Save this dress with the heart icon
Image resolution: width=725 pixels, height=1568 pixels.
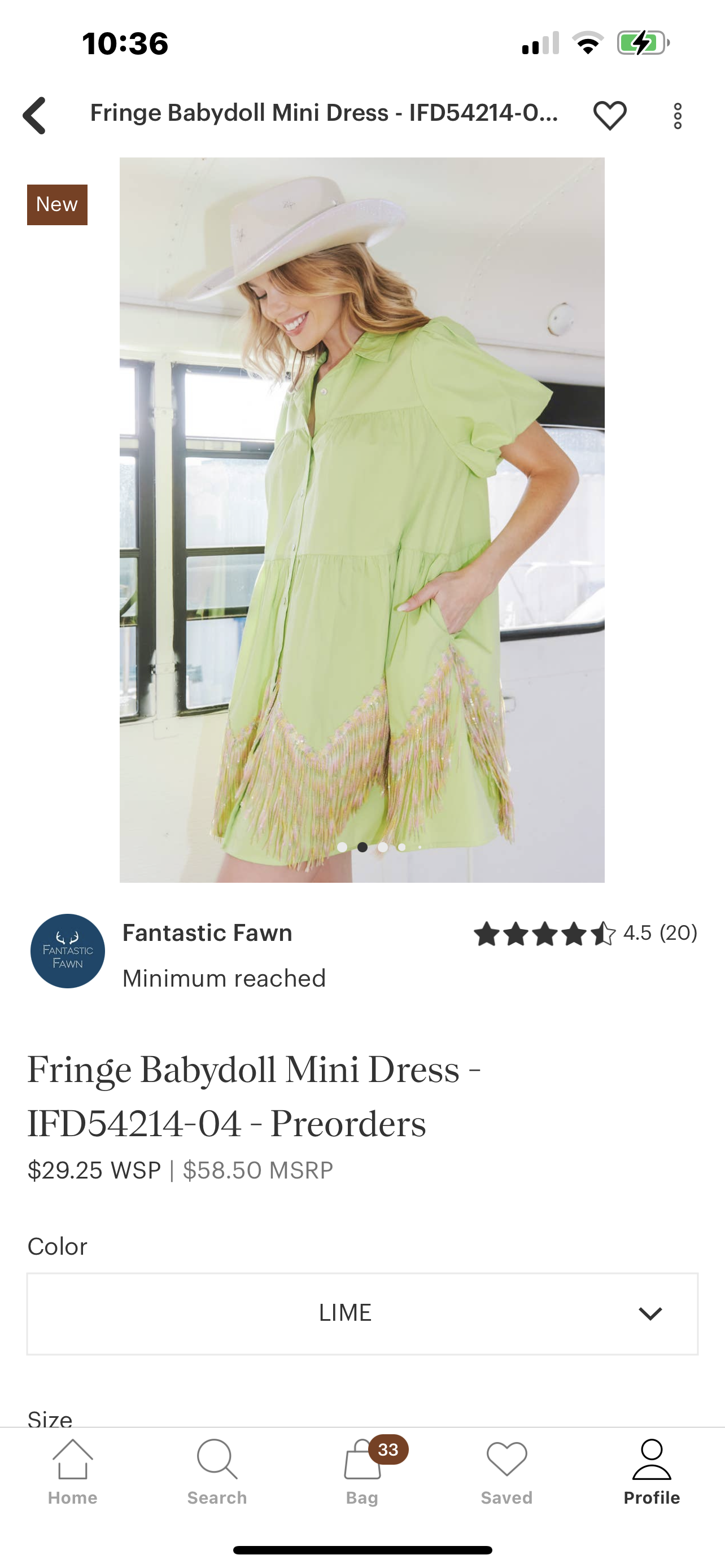(x=609, y=115)
